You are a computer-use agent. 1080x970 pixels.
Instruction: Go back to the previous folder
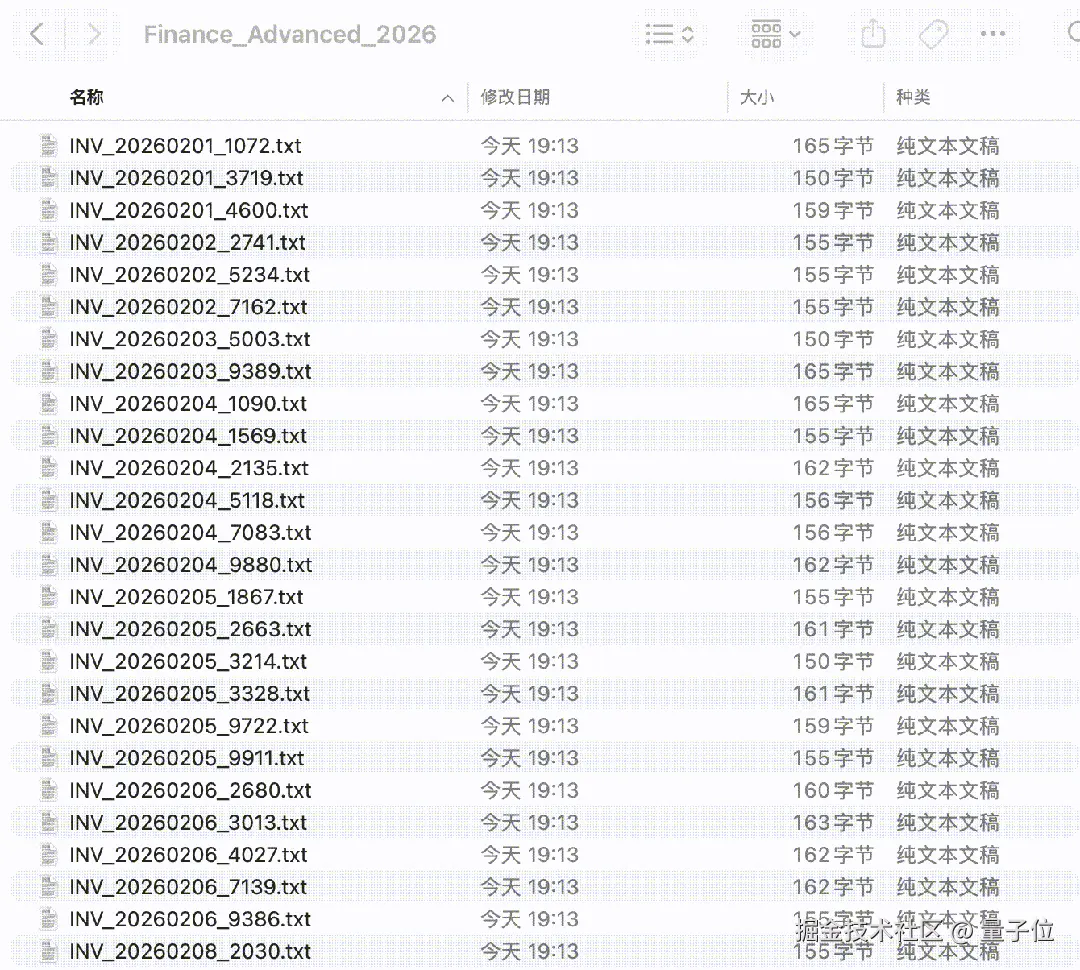point(37,34)
